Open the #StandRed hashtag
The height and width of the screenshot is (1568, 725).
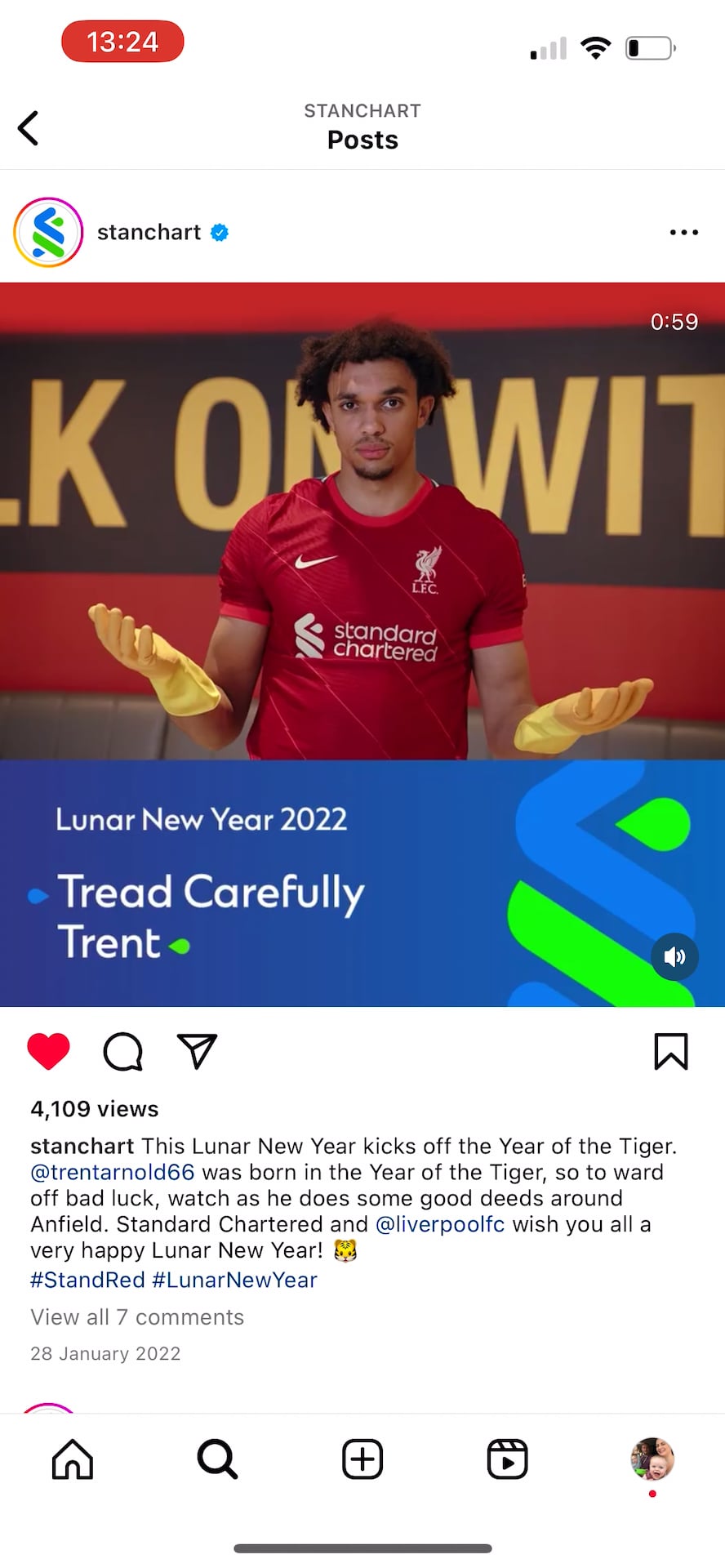(x=87, y=1280)
